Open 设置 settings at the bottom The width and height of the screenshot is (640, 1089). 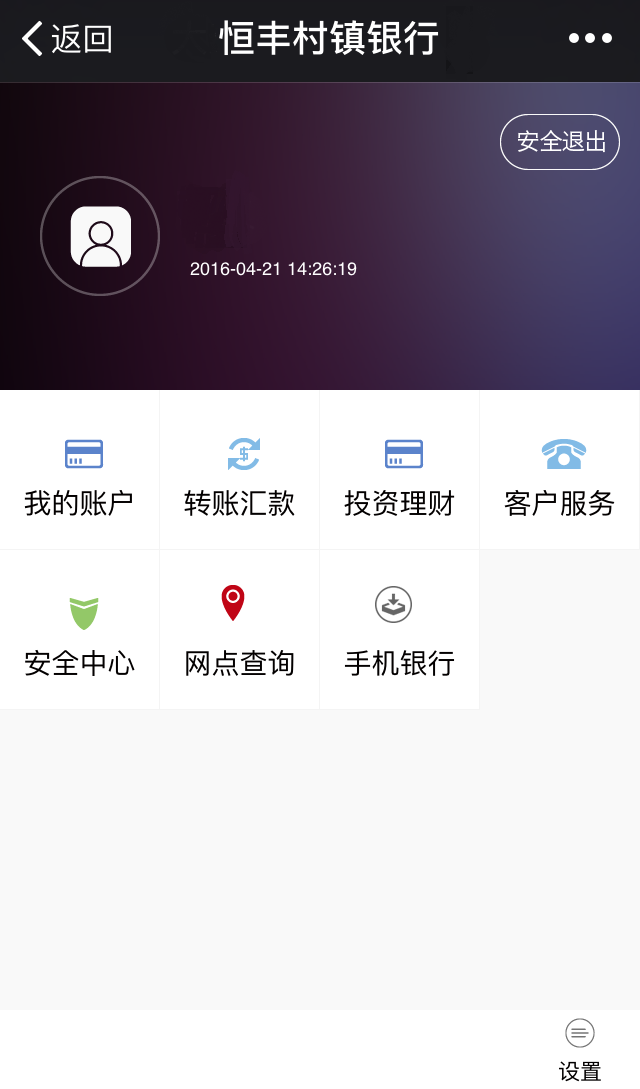point(580,1050)
